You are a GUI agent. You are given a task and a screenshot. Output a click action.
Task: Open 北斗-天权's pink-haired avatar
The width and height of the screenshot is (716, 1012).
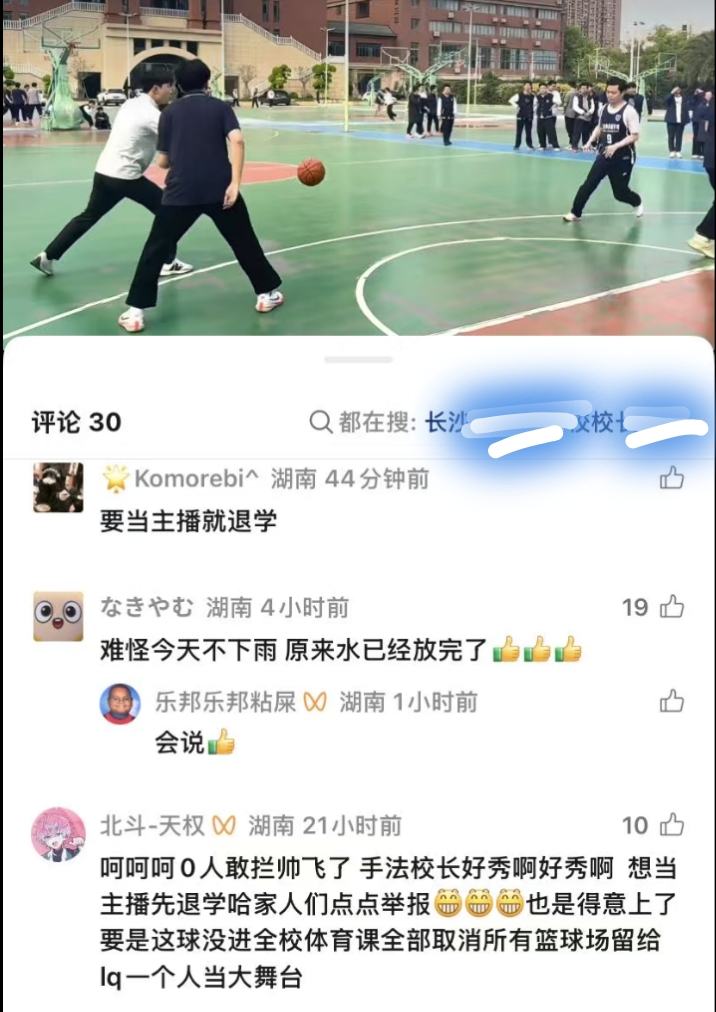[58, 834]
